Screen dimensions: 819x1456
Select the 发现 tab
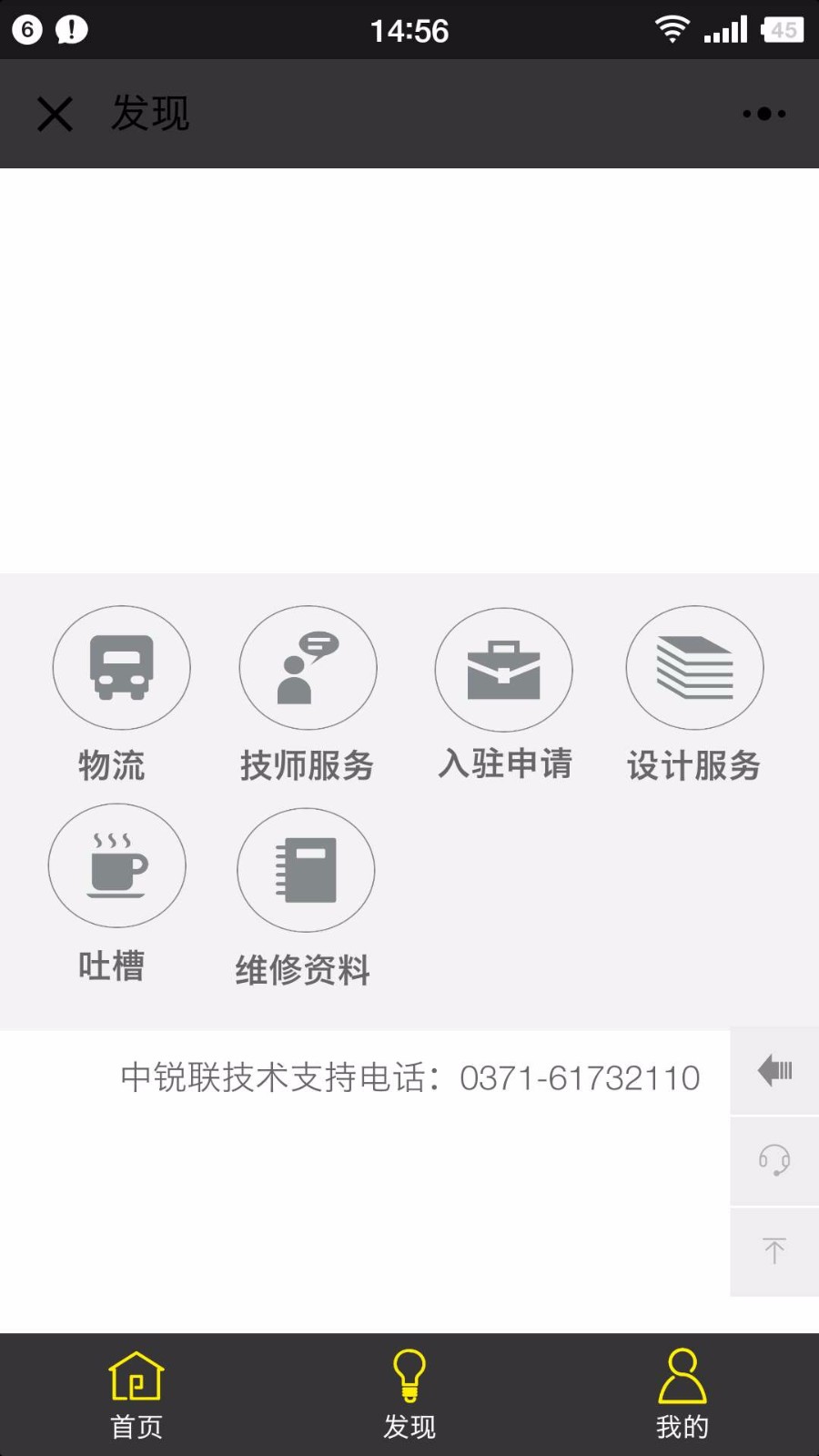tap(409, 1395)
